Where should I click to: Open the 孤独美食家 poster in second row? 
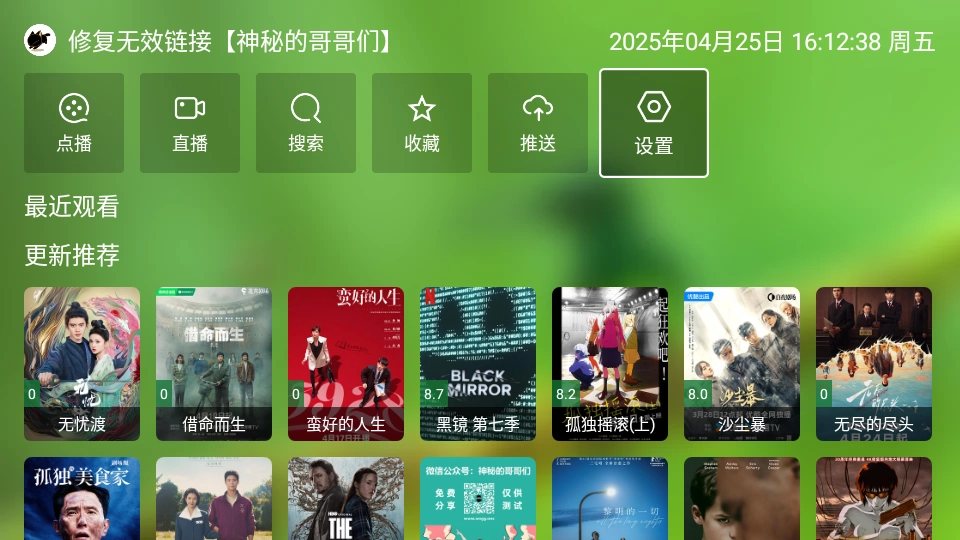tap(82, 499)
